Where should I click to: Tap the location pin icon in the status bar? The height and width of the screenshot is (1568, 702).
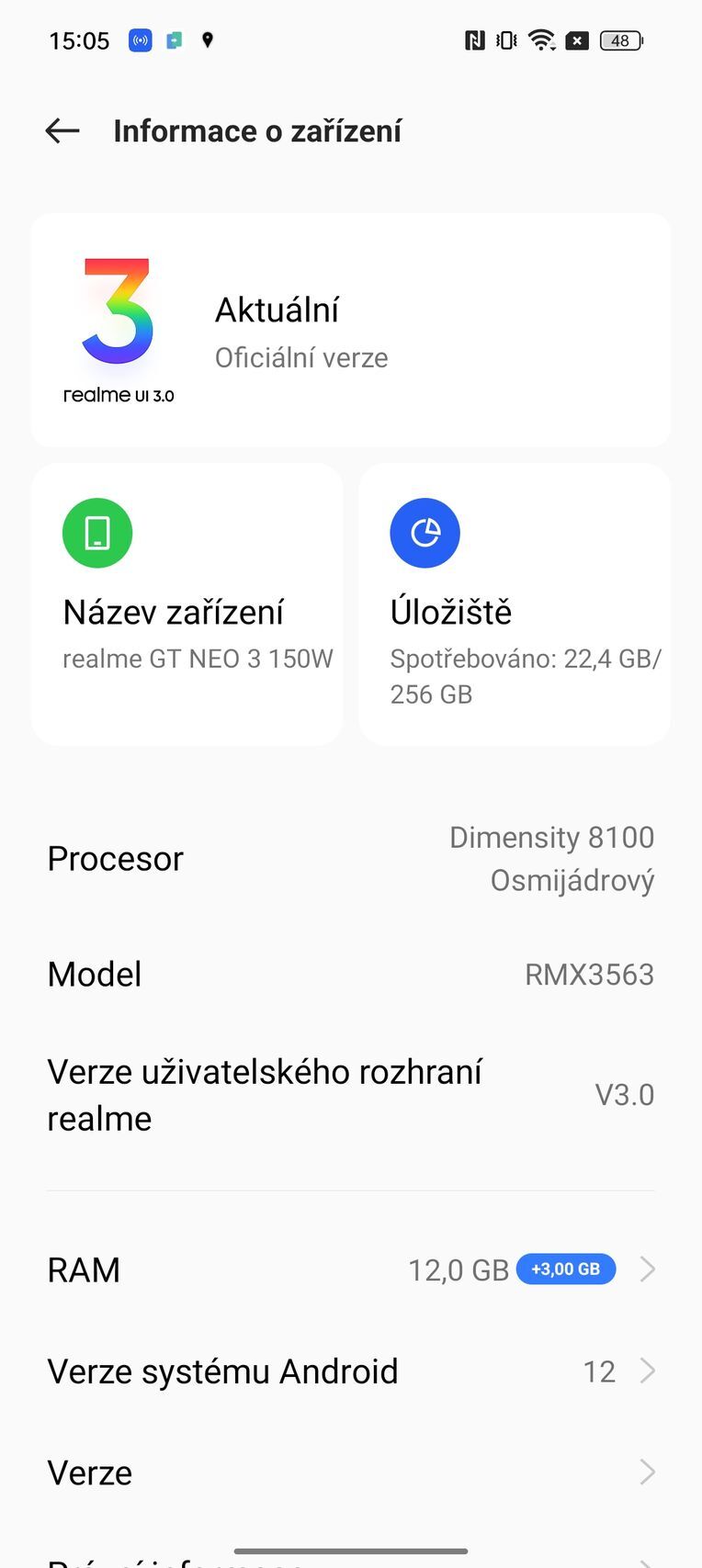coord(206,40)
